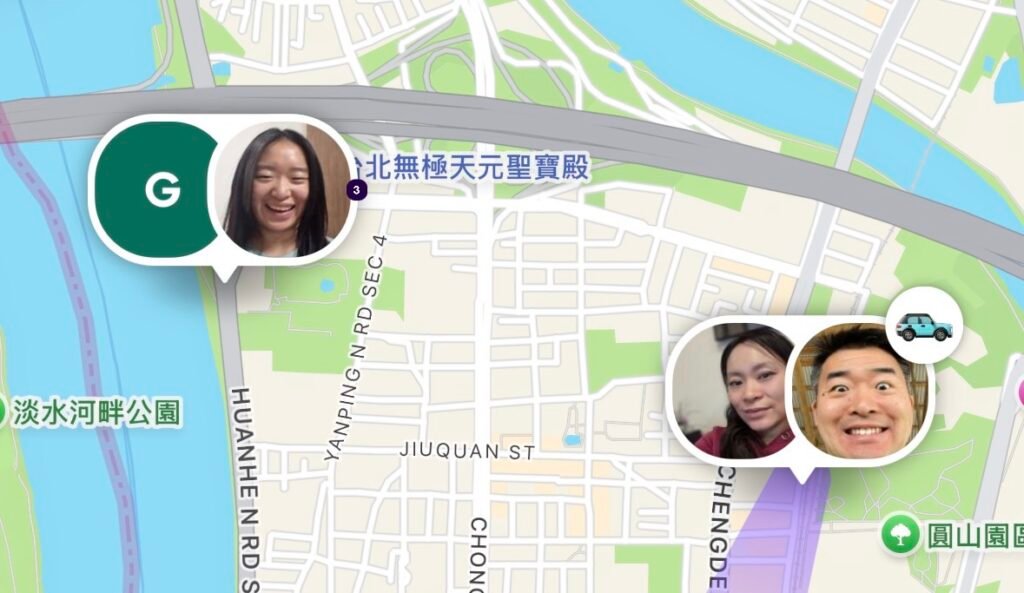Tap the blue car driving badge
Viewport: 1024px width, 593px height.
point(923,326)
